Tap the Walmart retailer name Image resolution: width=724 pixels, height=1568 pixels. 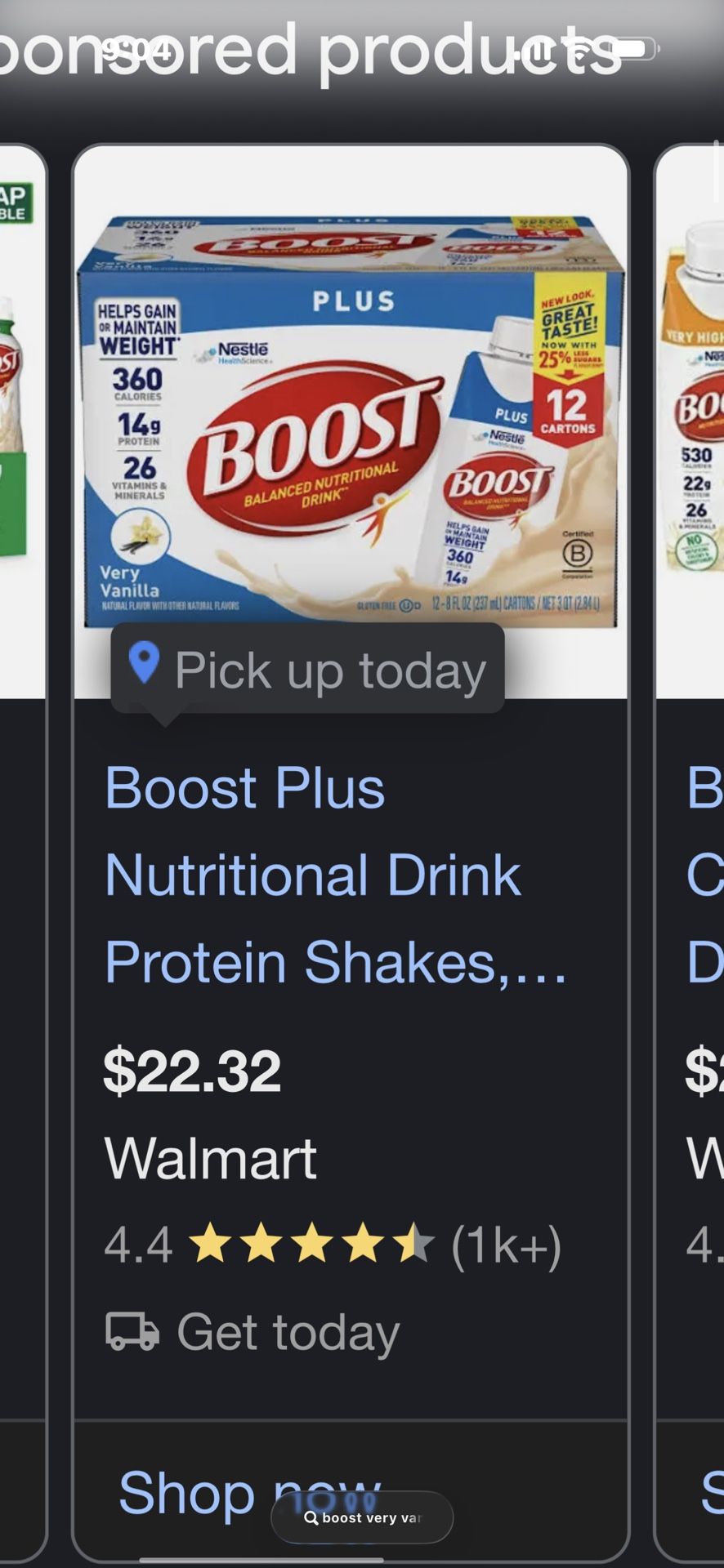210,1156
